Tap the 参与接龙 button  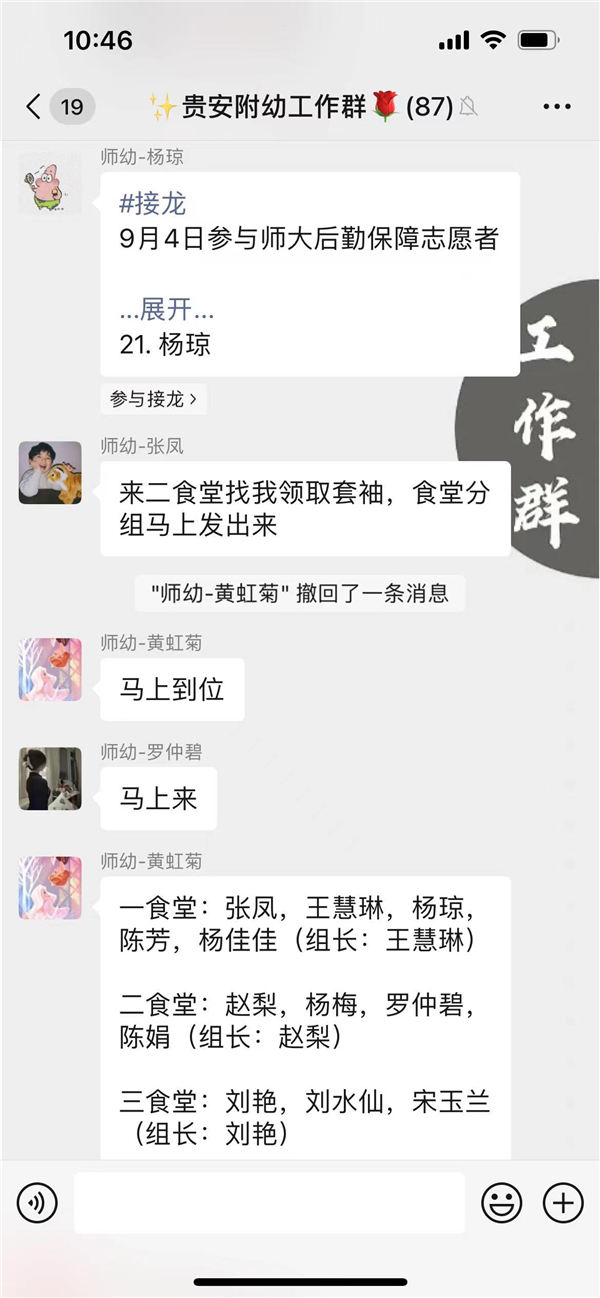point(154,399)
